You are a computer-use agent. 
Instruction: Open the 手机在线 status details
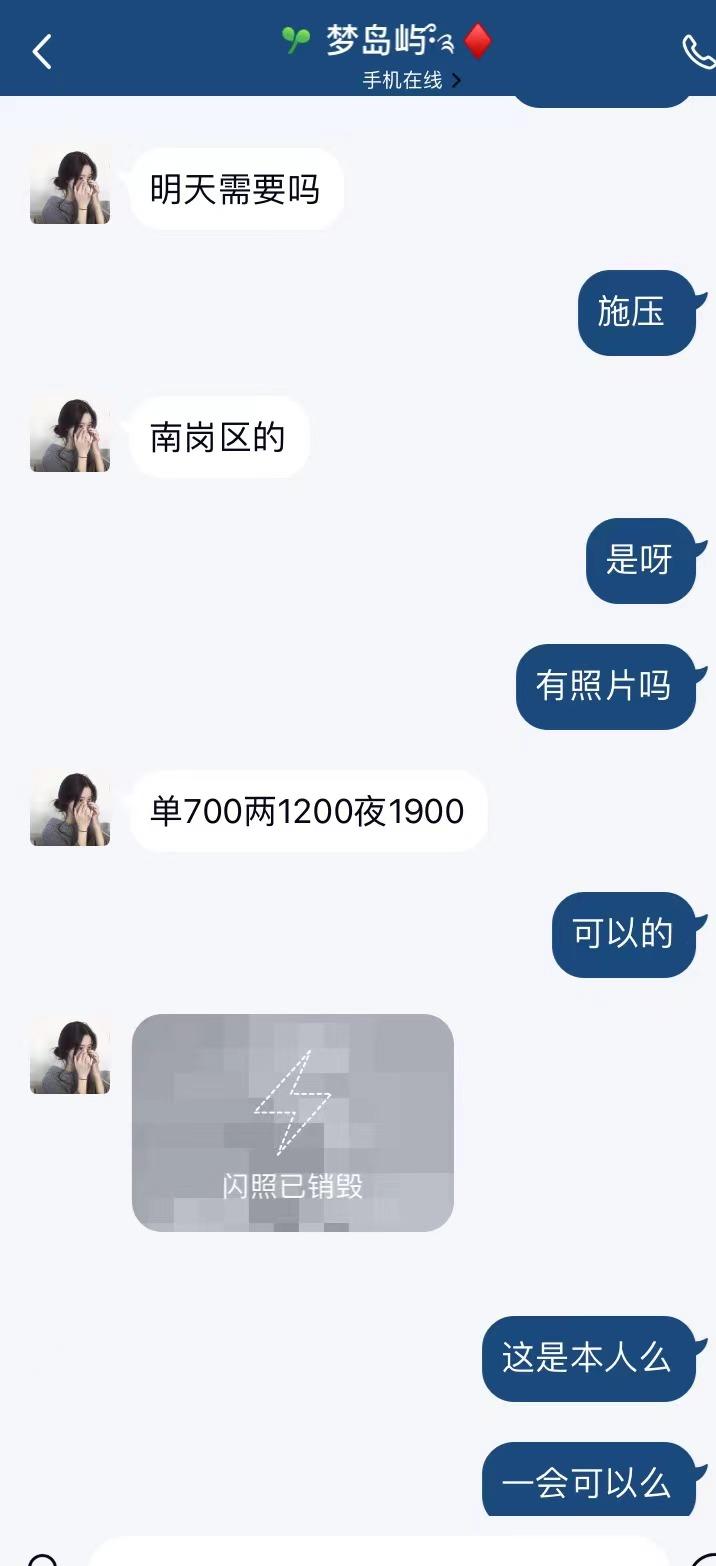click(x=411, y=81)
